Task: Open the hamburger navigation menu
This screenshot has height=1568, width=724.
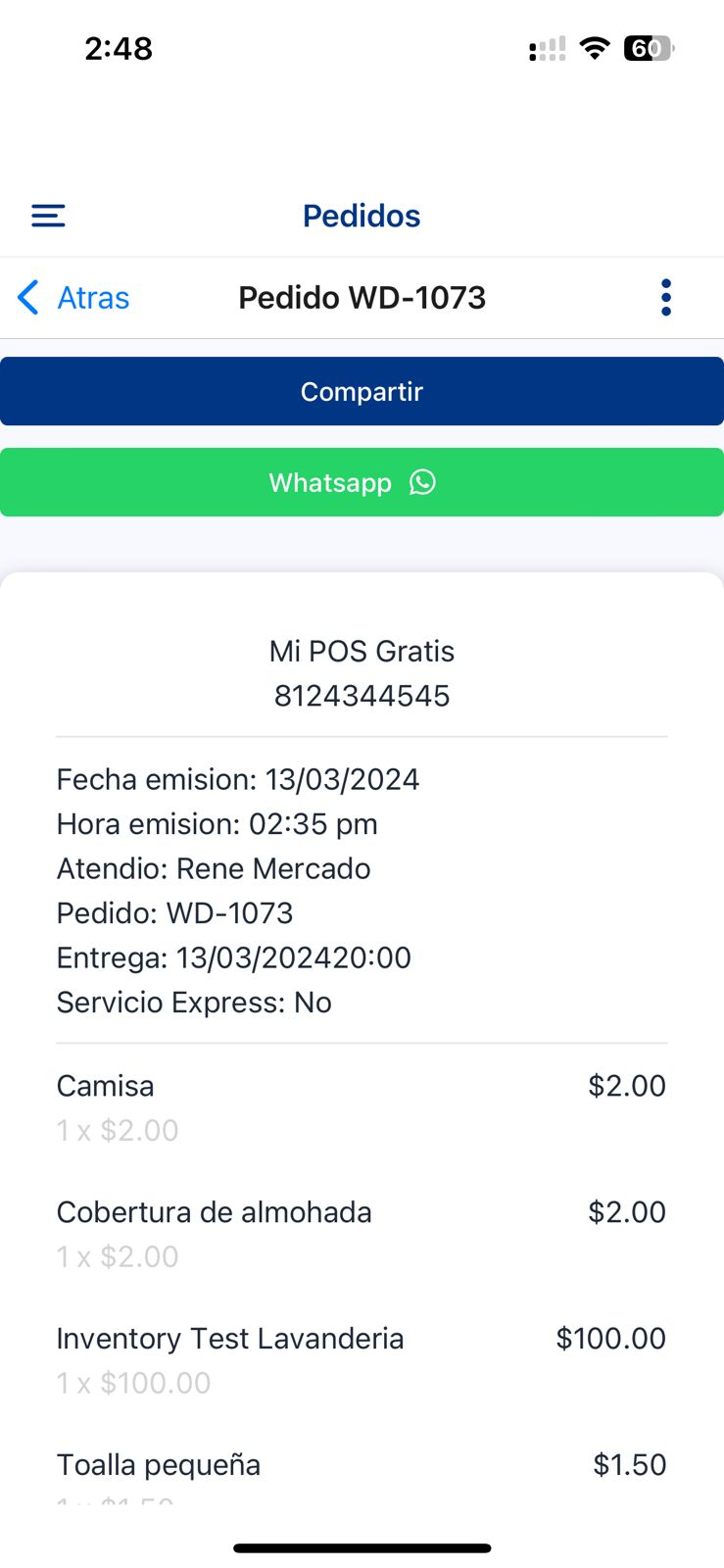Action: tap(47, 216)
